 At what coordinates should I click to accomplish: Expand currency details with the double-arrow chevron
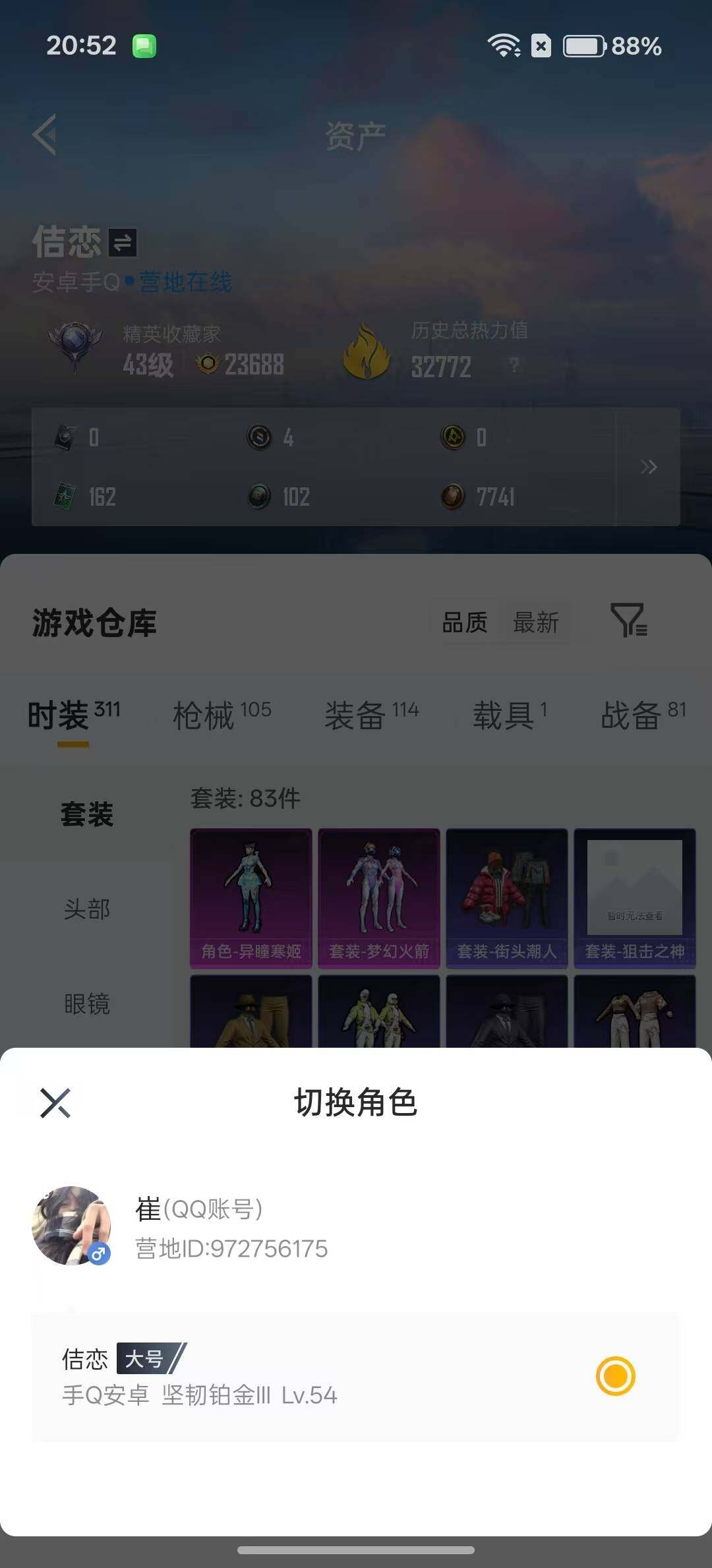click(x=649, y=467)
